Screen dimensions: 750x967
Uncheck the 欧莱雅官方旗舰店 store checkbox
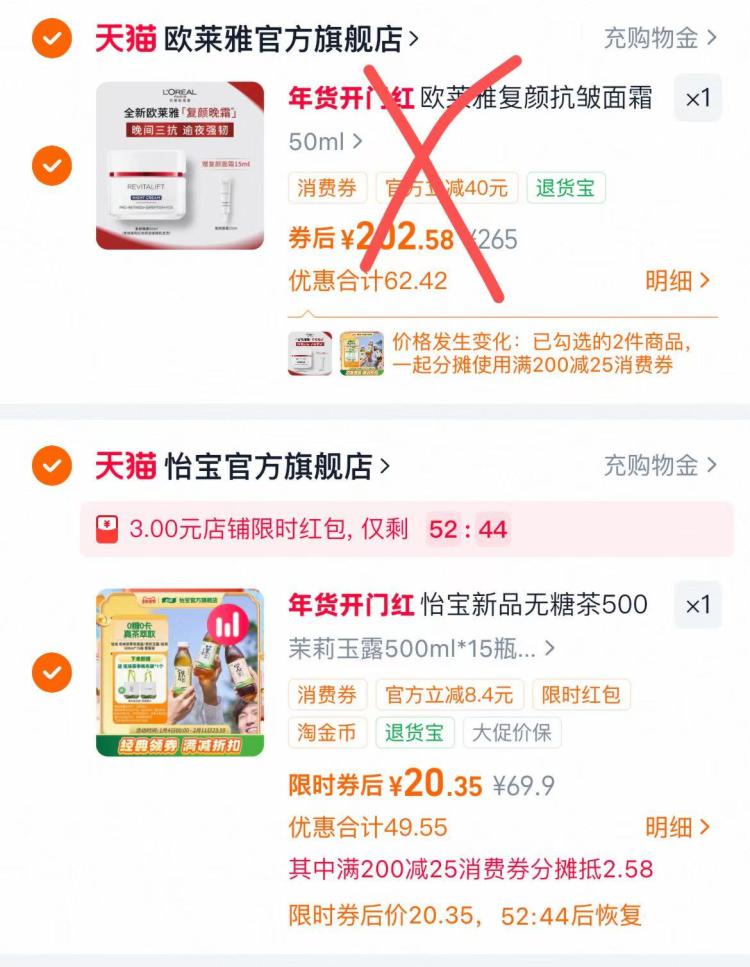click(52, 38)
